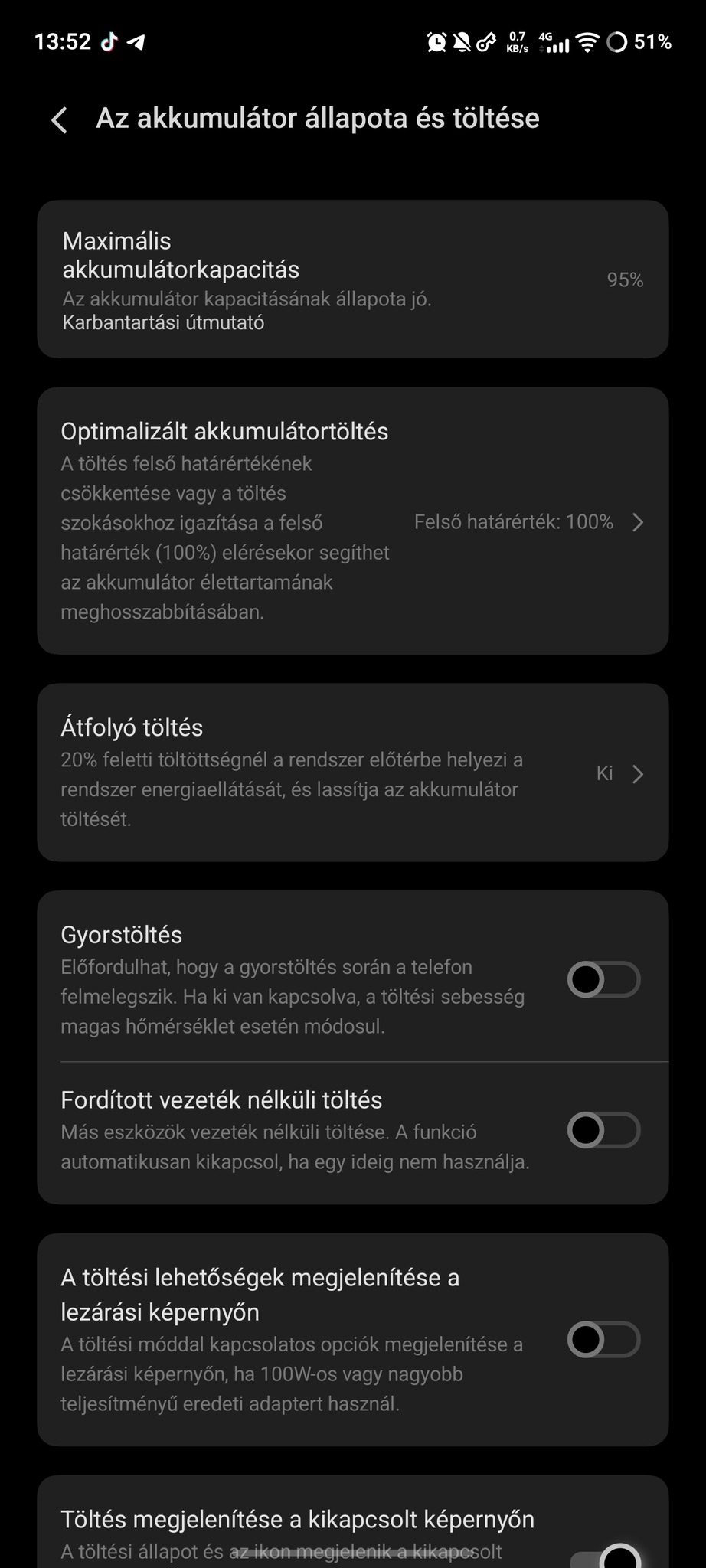
Task: Enable the Gyorstöltés switch
Action: pyautogui.click(x=603, y=980)
